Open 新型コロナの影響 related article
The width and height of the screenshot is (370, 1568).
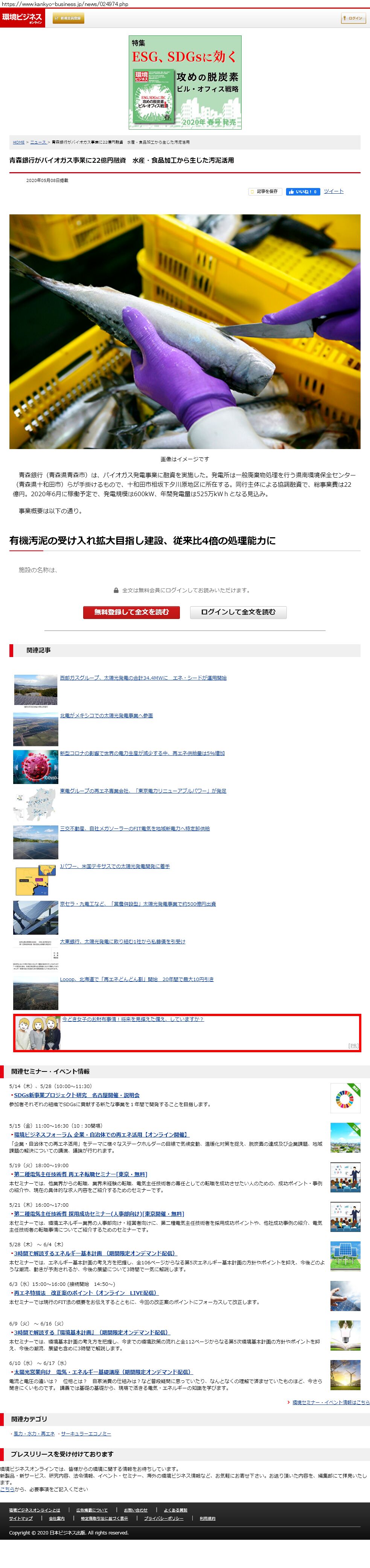[142, 753]
